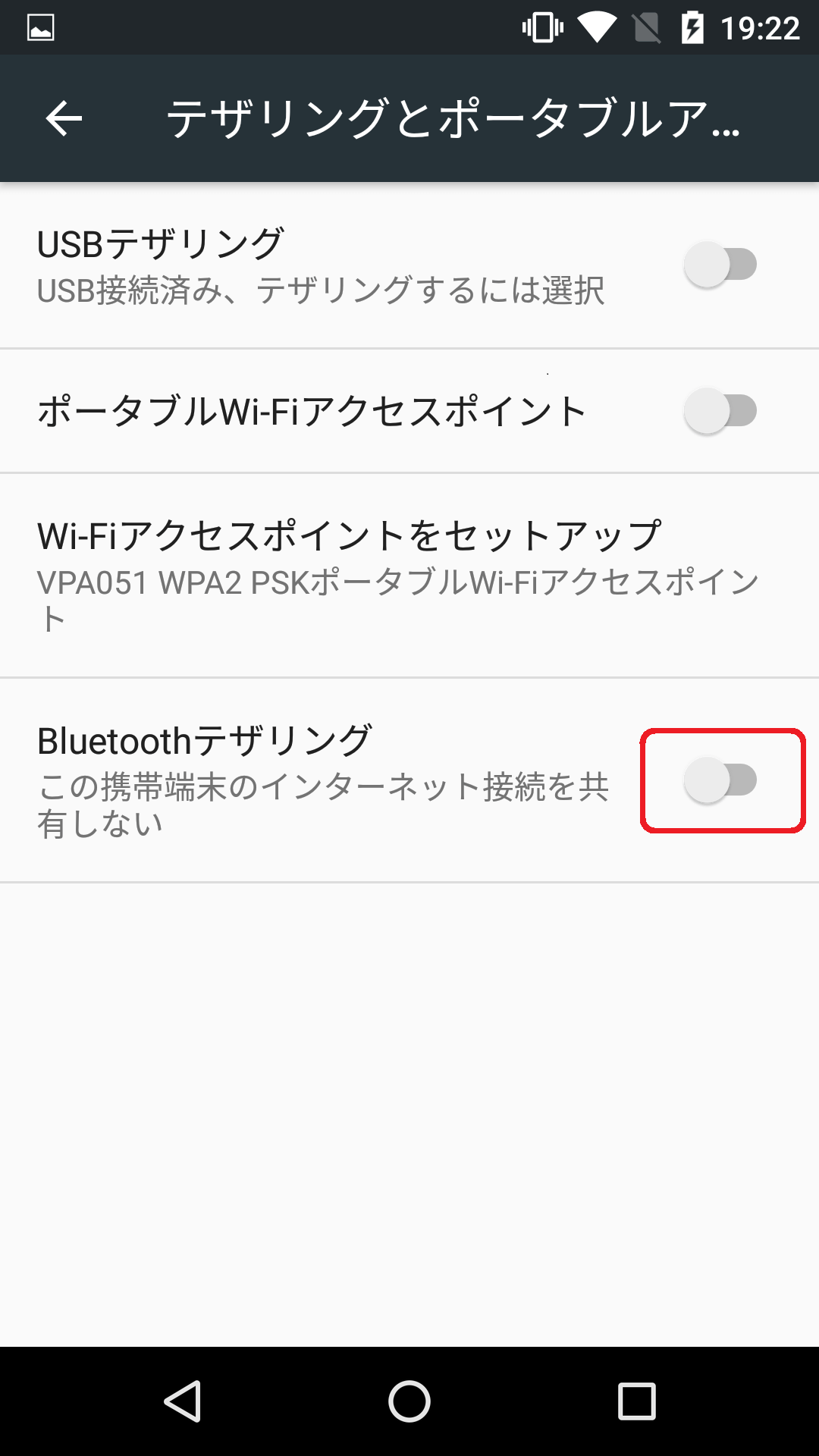Viewport: 819px width, 1456px height.
Task: Tap the system home button
Action: [x=409, y=1401]
